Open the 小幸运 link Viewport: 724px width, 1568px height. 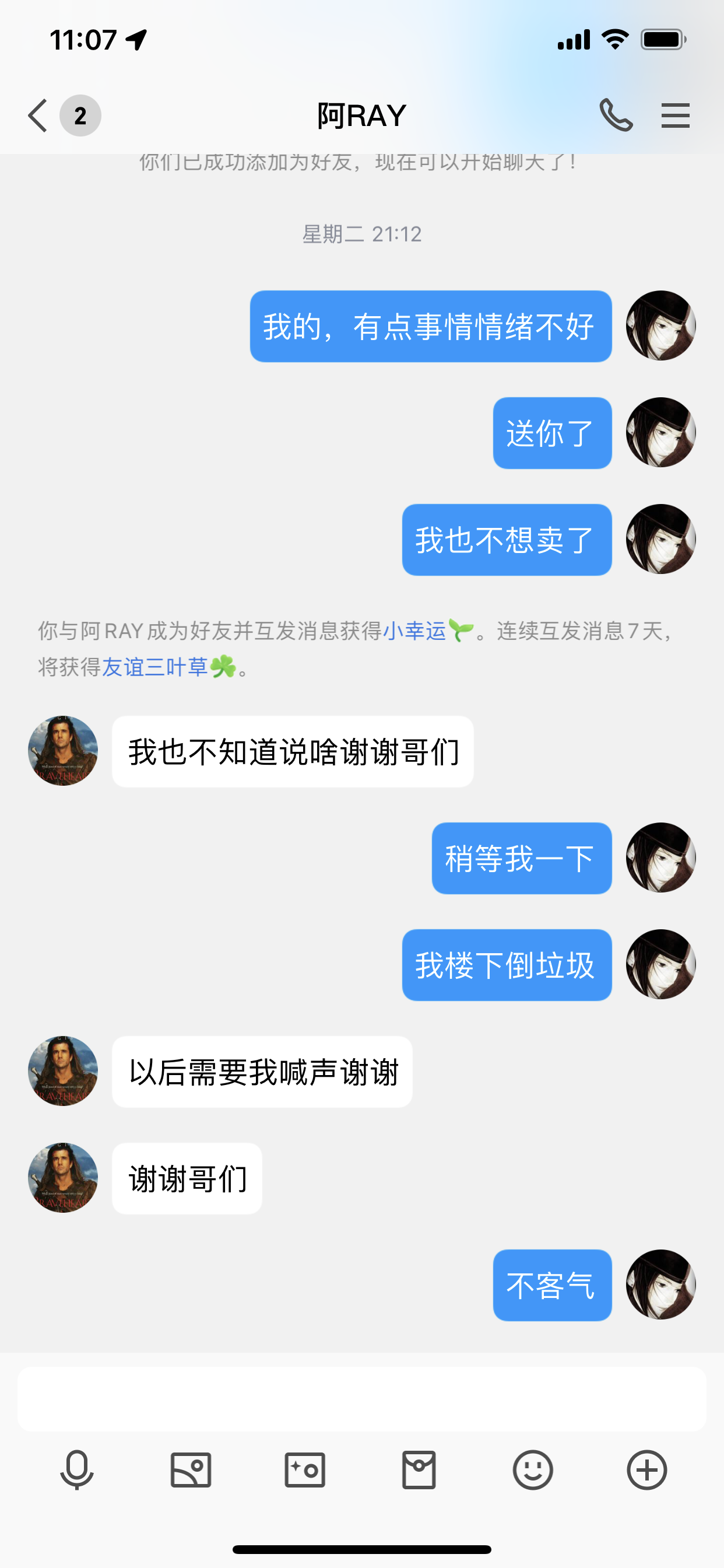click(x=415, y=631)
